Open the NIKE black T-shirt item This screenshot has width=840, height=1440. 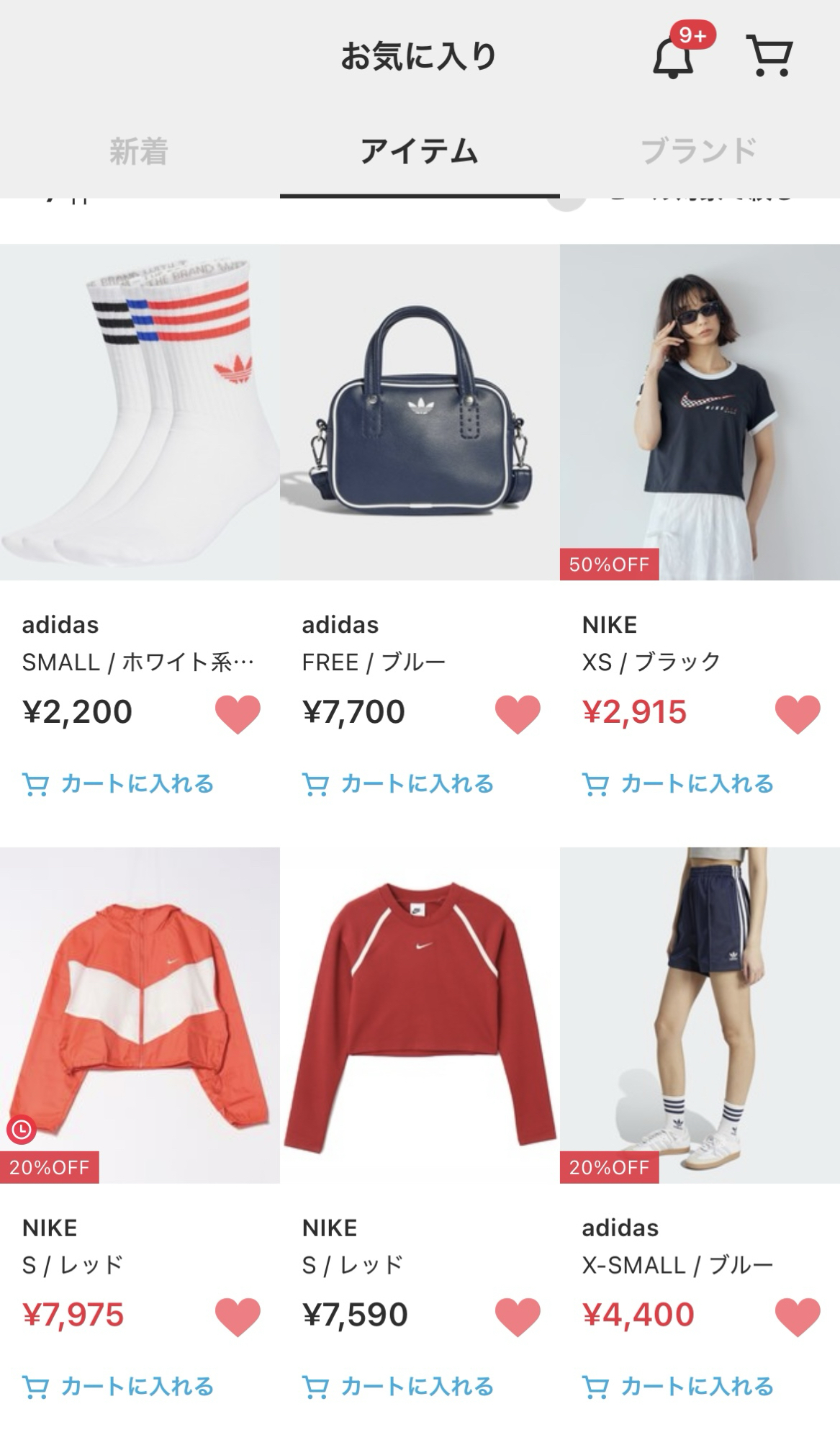[x=699, y=412]
